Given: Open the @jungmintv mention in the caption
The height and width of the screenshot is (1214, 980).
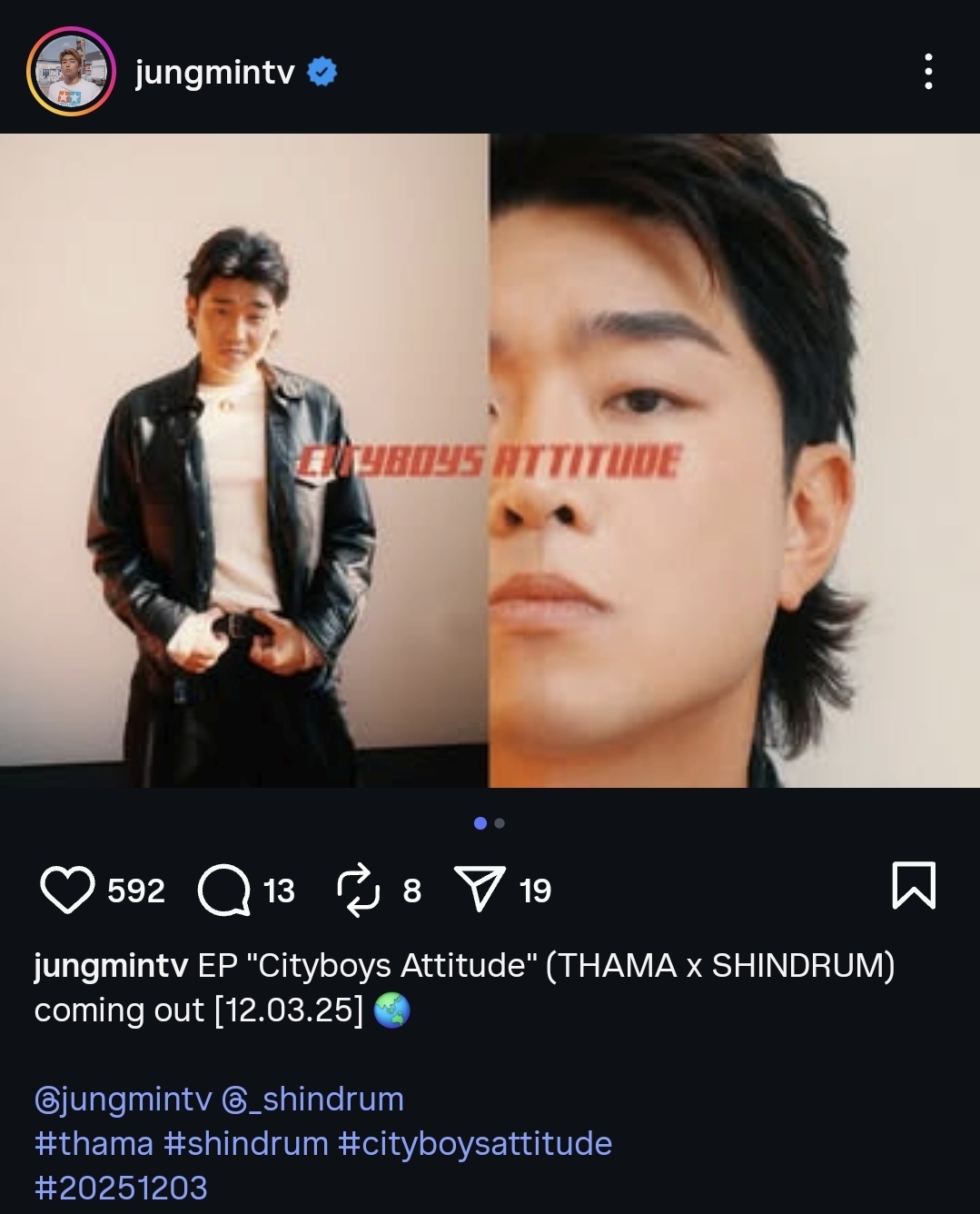Looking at the screenshot, I should coord(123,1100).
